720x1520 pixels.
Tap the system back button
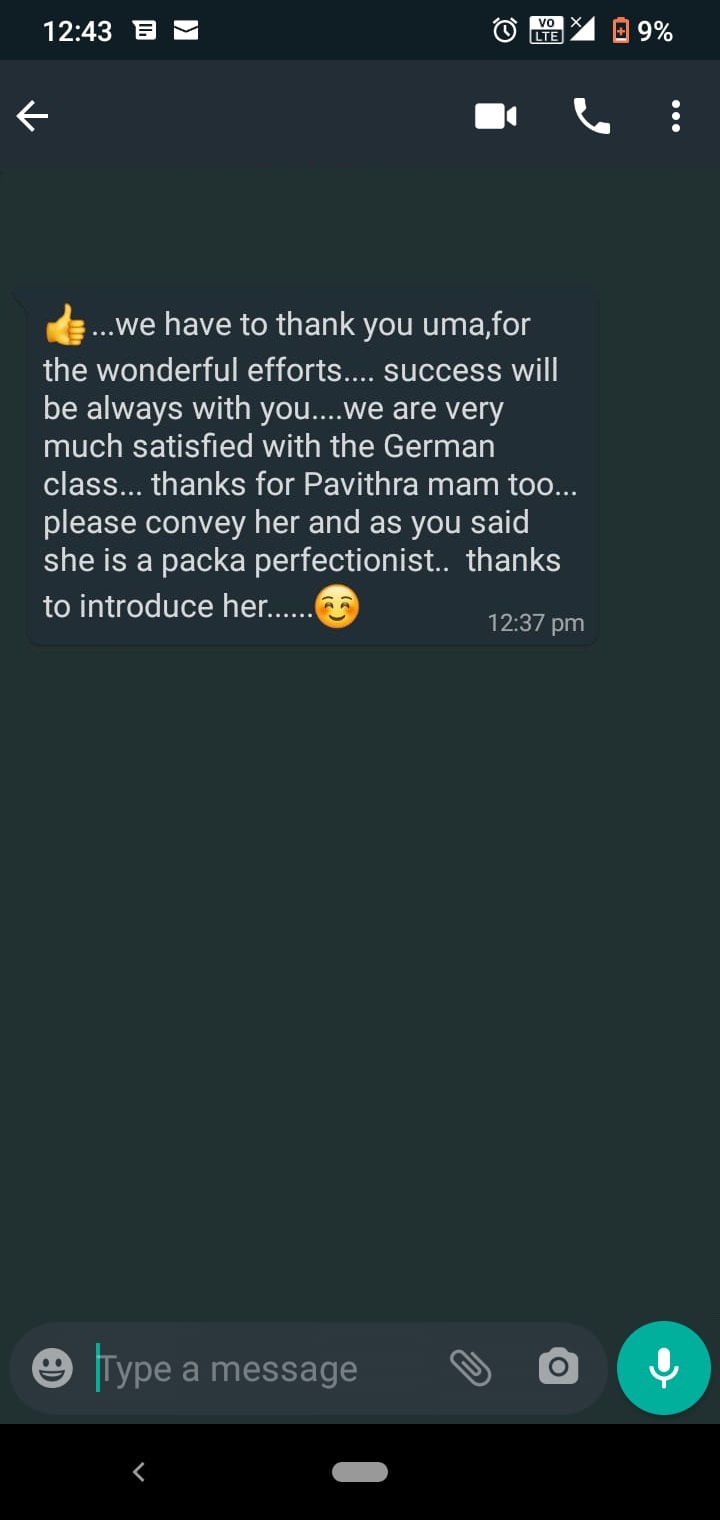click(x=139, y=1471)
